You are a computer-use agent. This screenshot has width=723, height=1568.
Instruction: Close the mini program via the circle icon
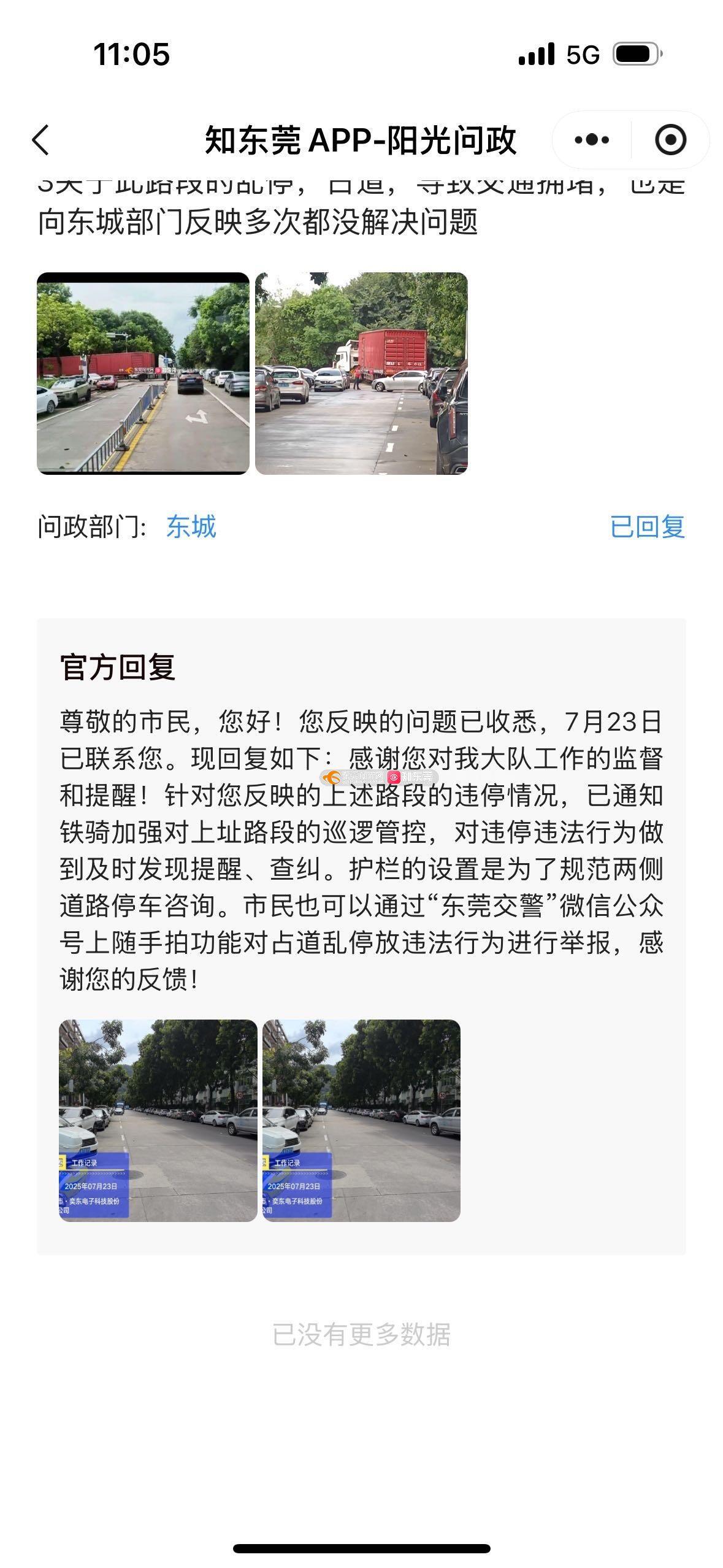(670, 140)
